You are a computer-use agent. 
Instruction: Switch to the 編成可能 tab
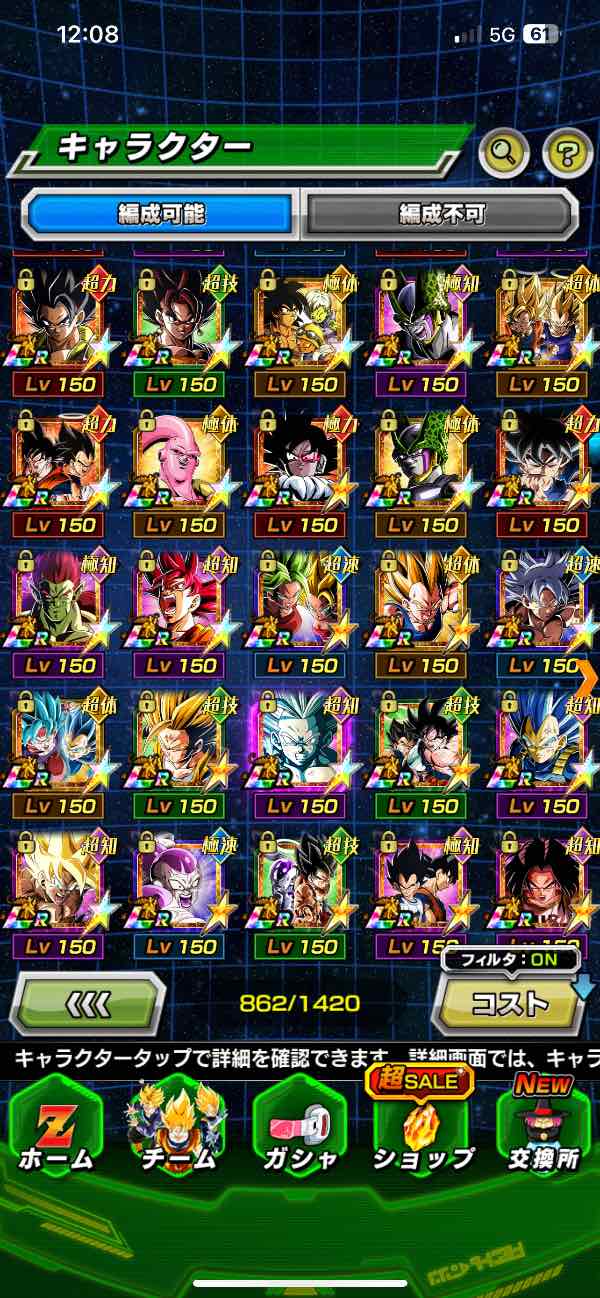click(x=160, y=213)
